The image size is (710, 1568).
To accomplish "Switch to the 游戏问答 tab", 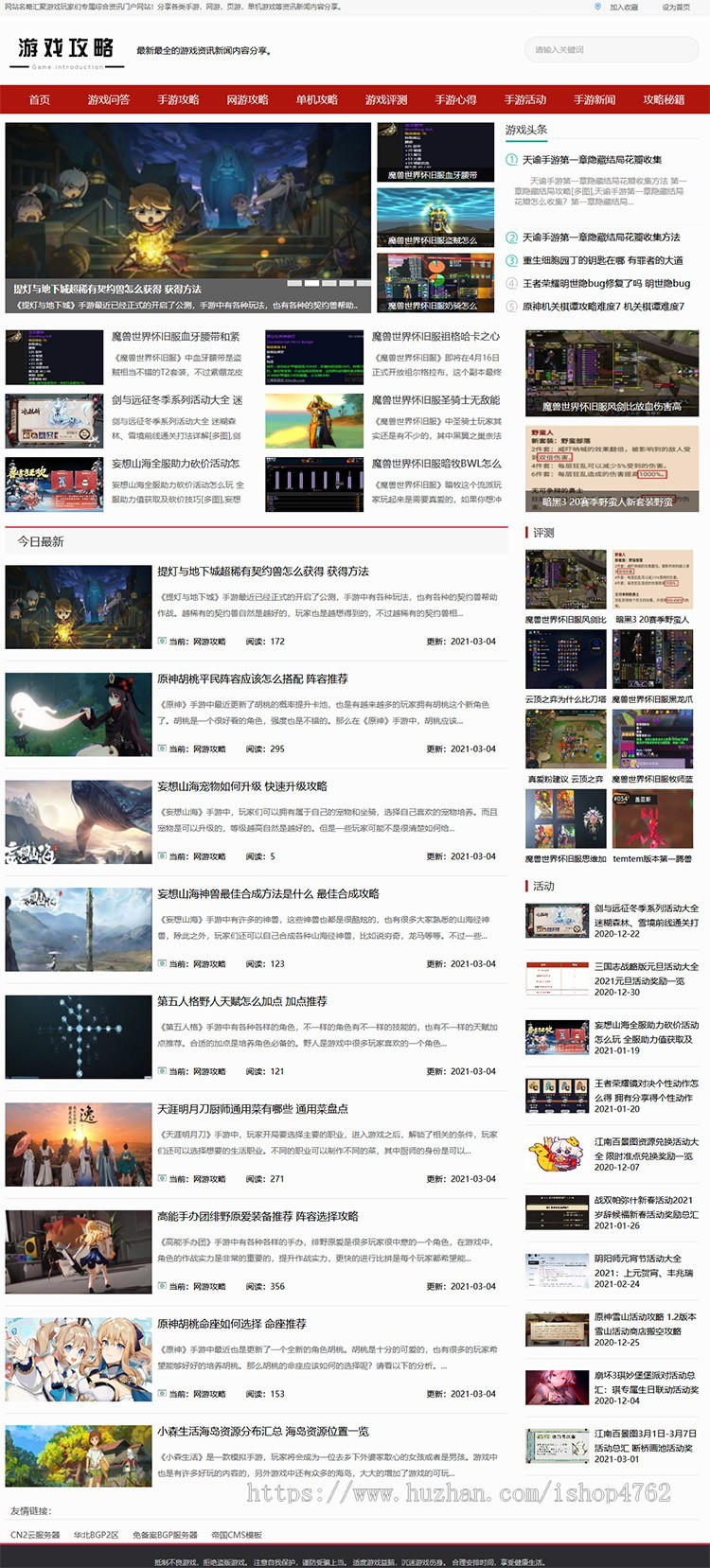I will pos(108,99).
